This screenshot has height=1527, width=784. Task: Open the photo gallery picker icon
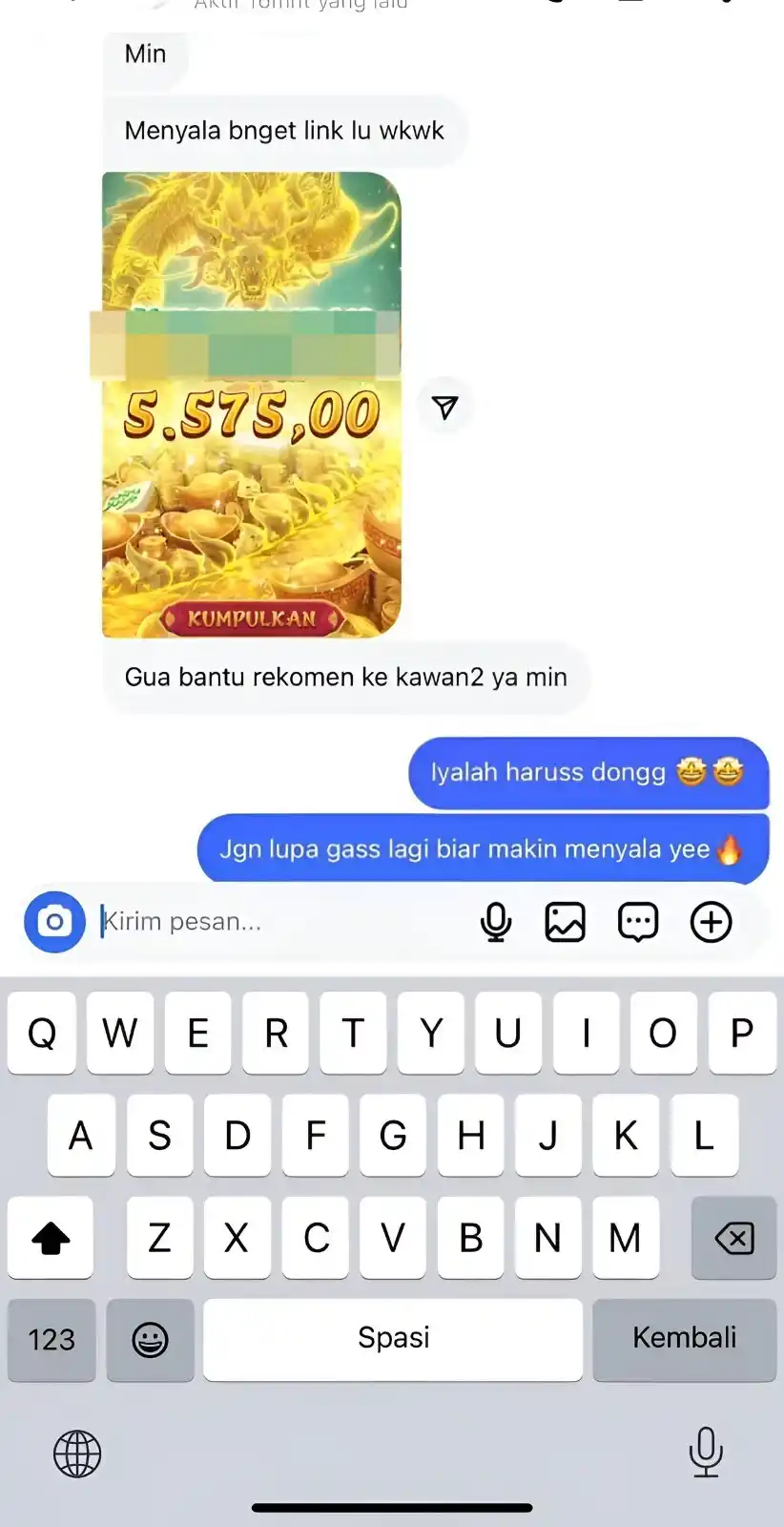[565, 922]
